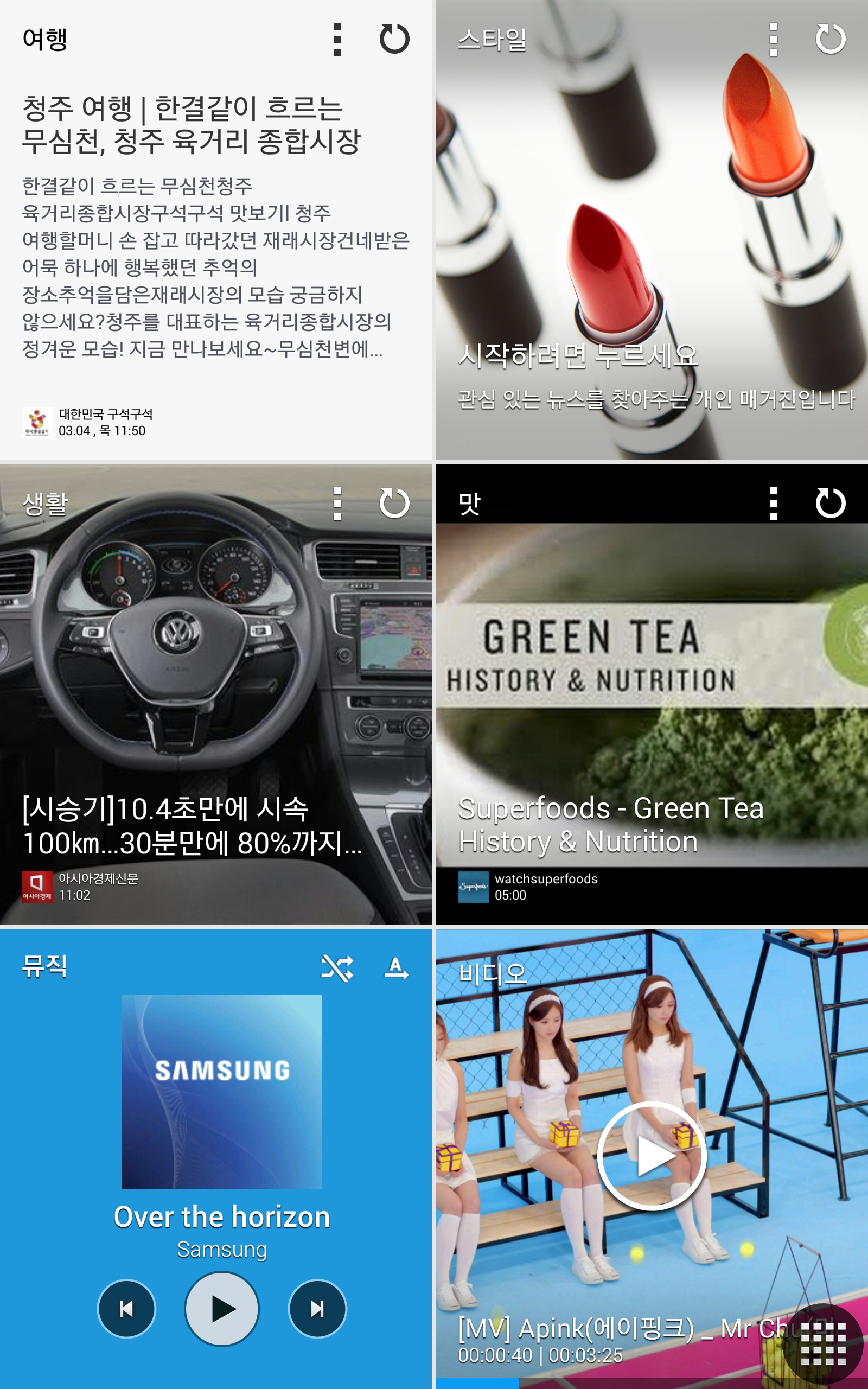868x1389 pixels.
Task: Open the overflow menu on 맛 tile
Action: click(x=773, y=504)
